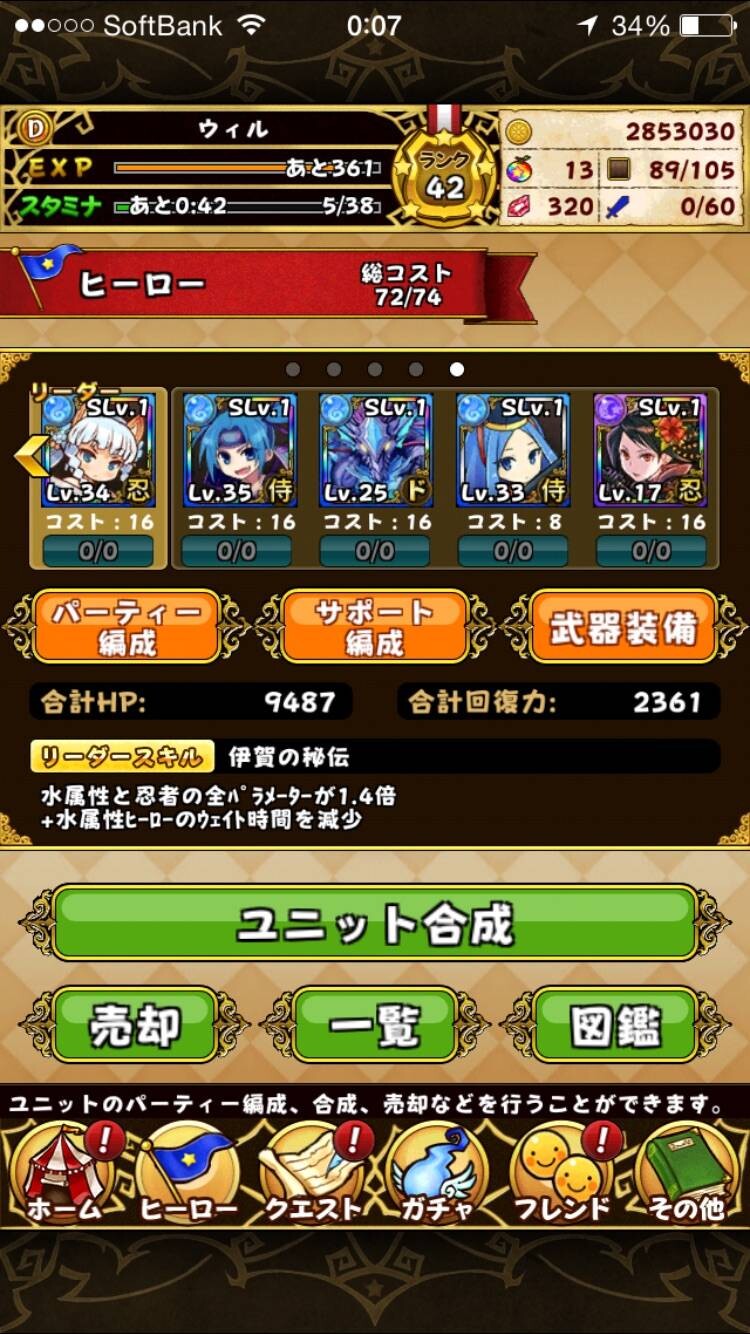This screenshot has height=1334, width=750.
Task: Select the Lv.17 忍 hero card
Action: point(650,451)
